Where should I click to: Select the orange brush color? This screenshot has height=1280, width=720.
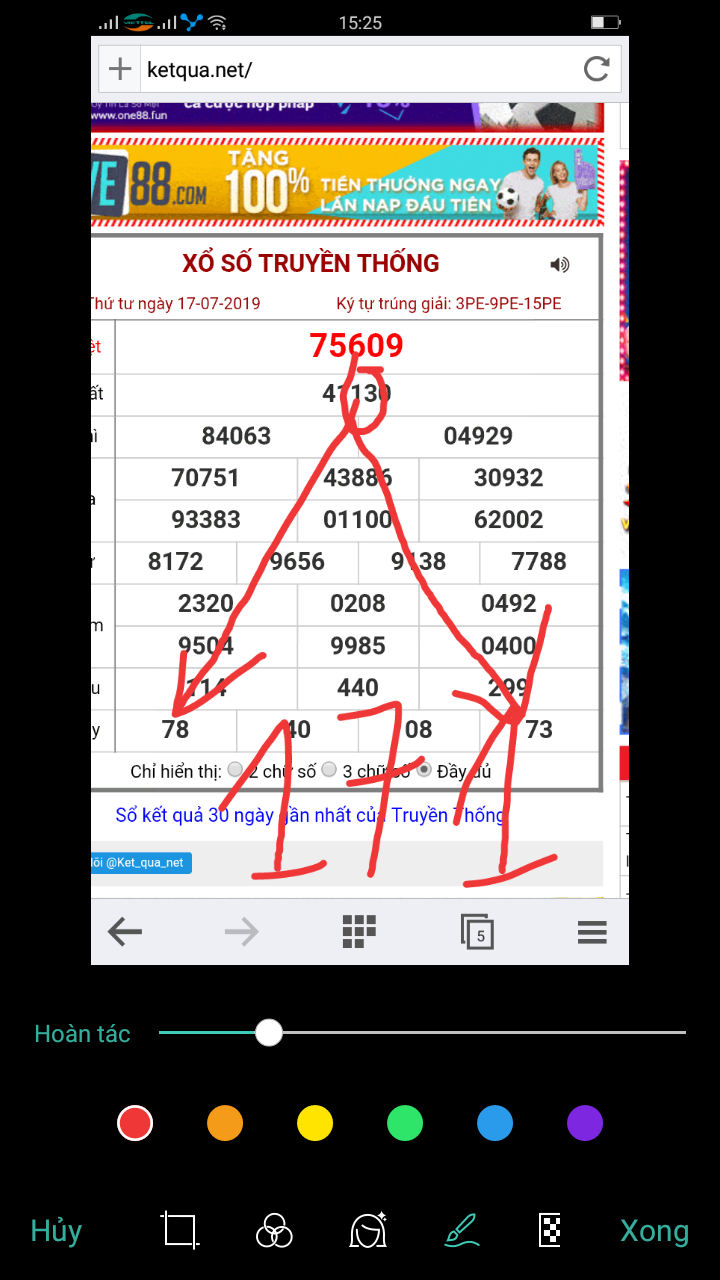[225, 1124]
